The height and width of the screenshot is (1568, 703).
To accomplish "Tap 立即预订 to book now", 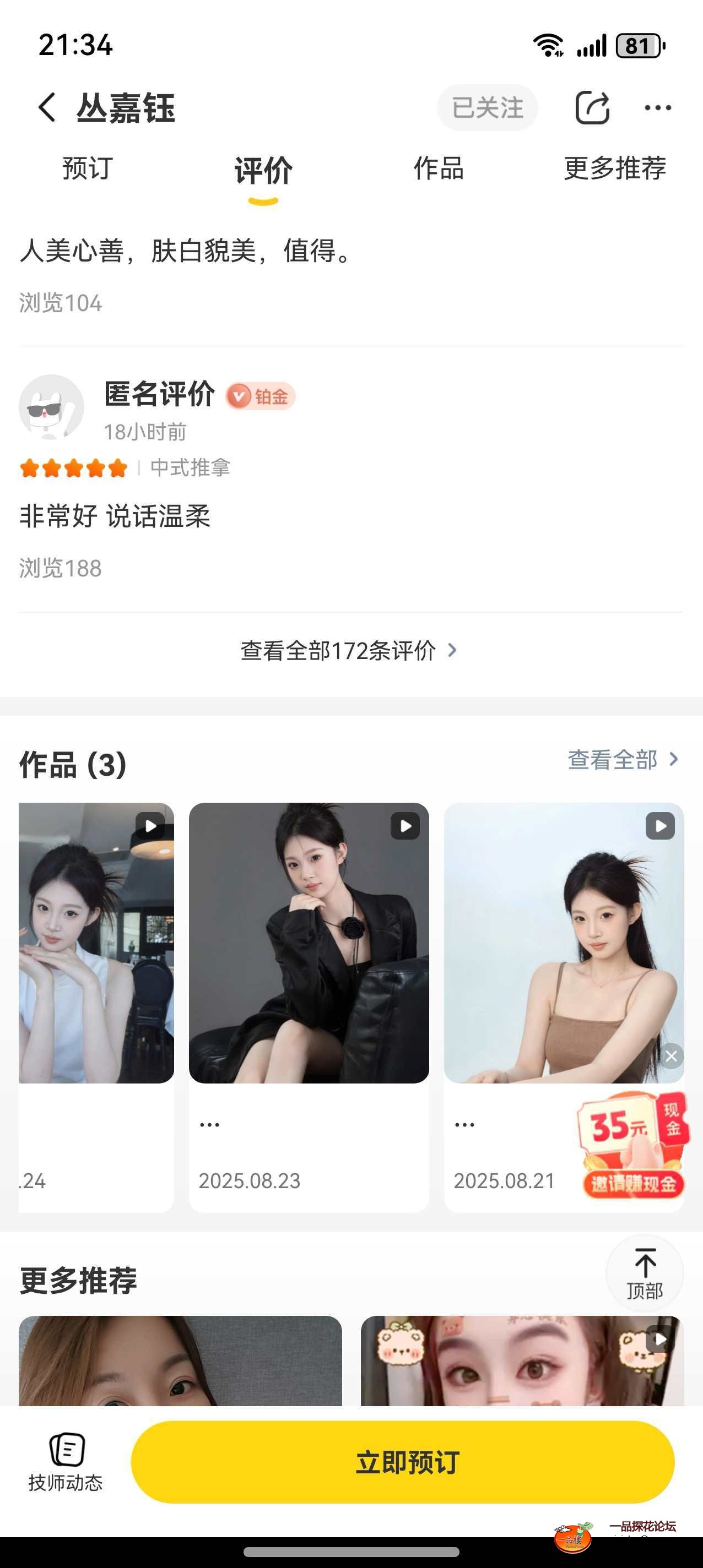I will [403, 1462].
